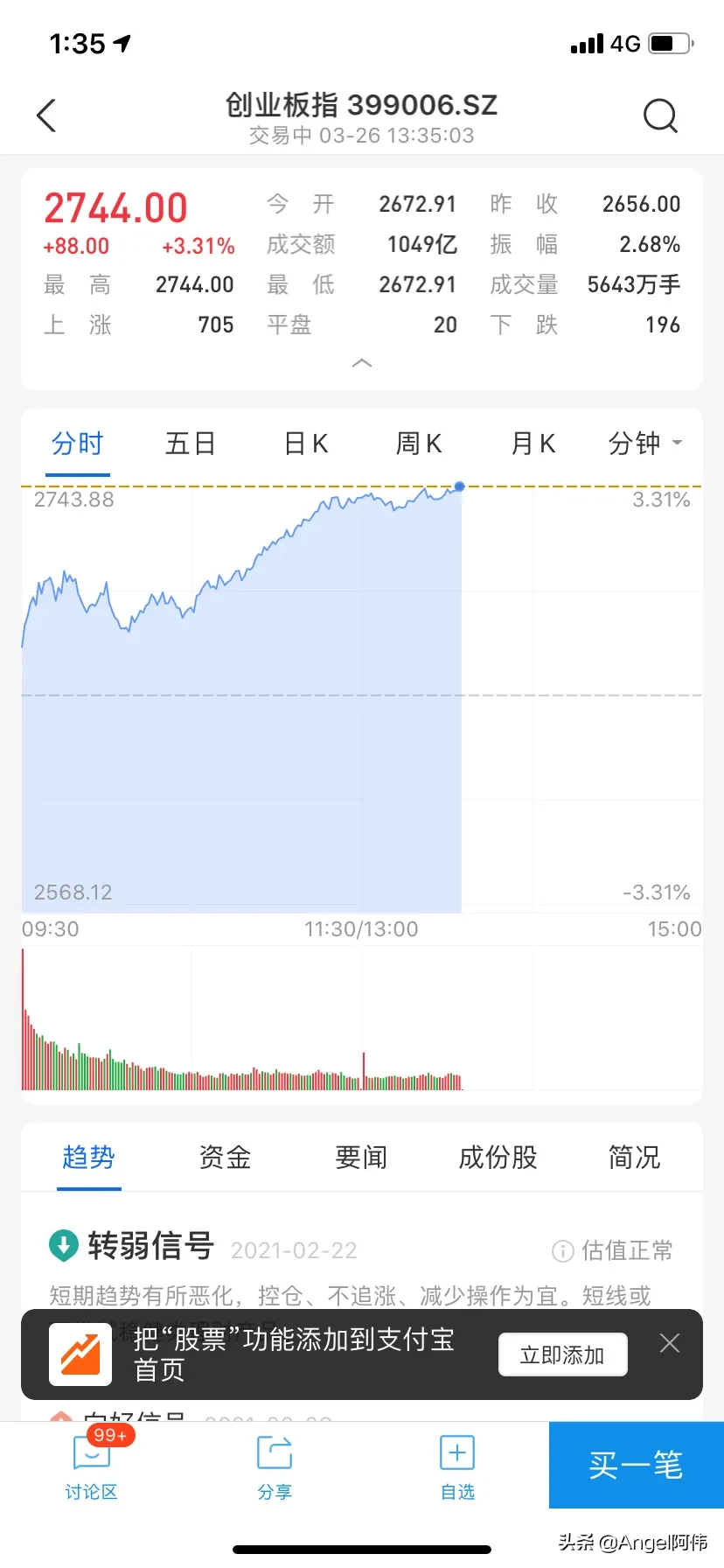Show the 月K chart
This screenshot has width=724, height=1568.
coord(533,444)
